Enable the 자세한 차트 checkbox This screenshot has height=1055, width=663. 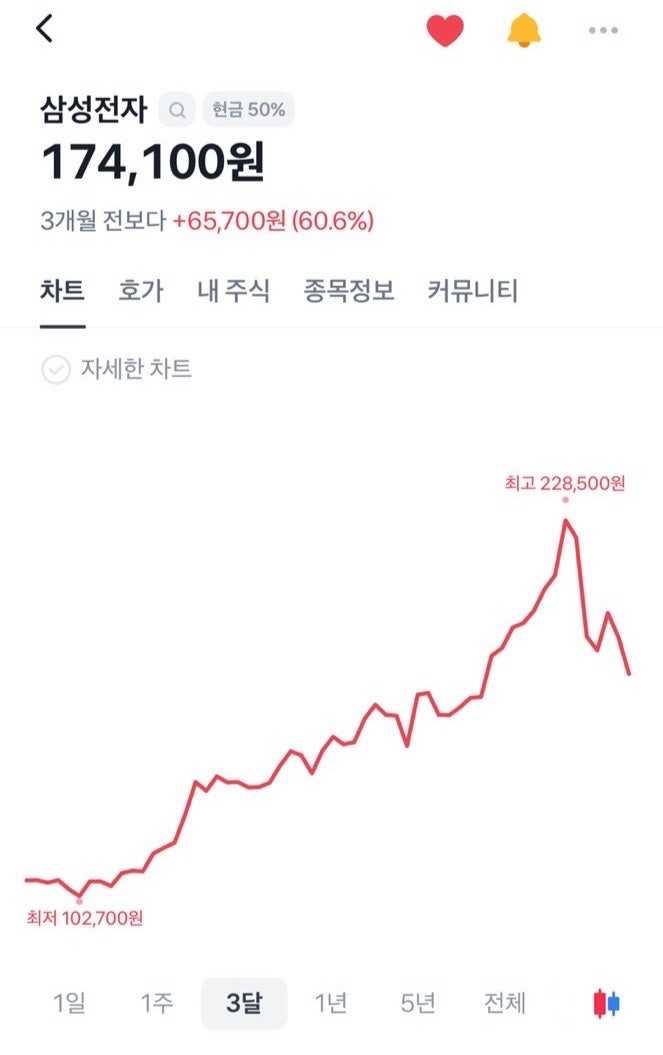click(x=55, y=369)
